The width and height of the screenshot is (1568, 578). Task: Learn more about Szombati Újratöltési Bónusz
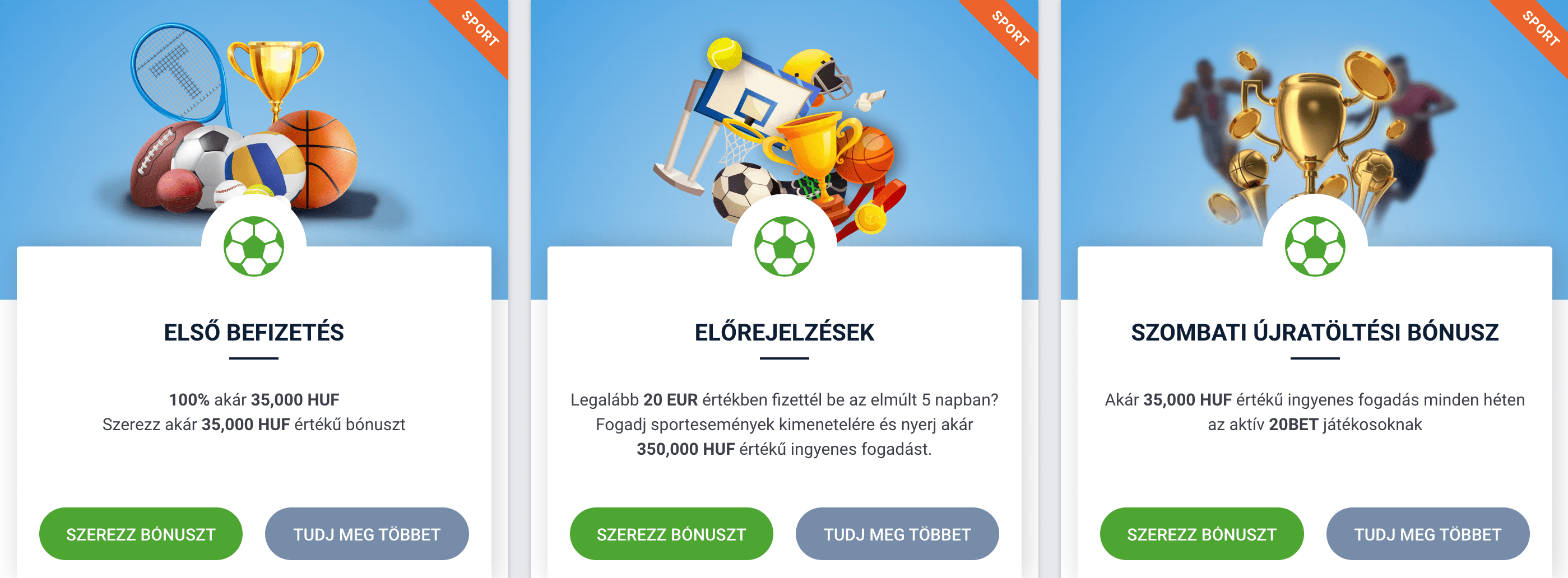click(x=1427, y=534)
